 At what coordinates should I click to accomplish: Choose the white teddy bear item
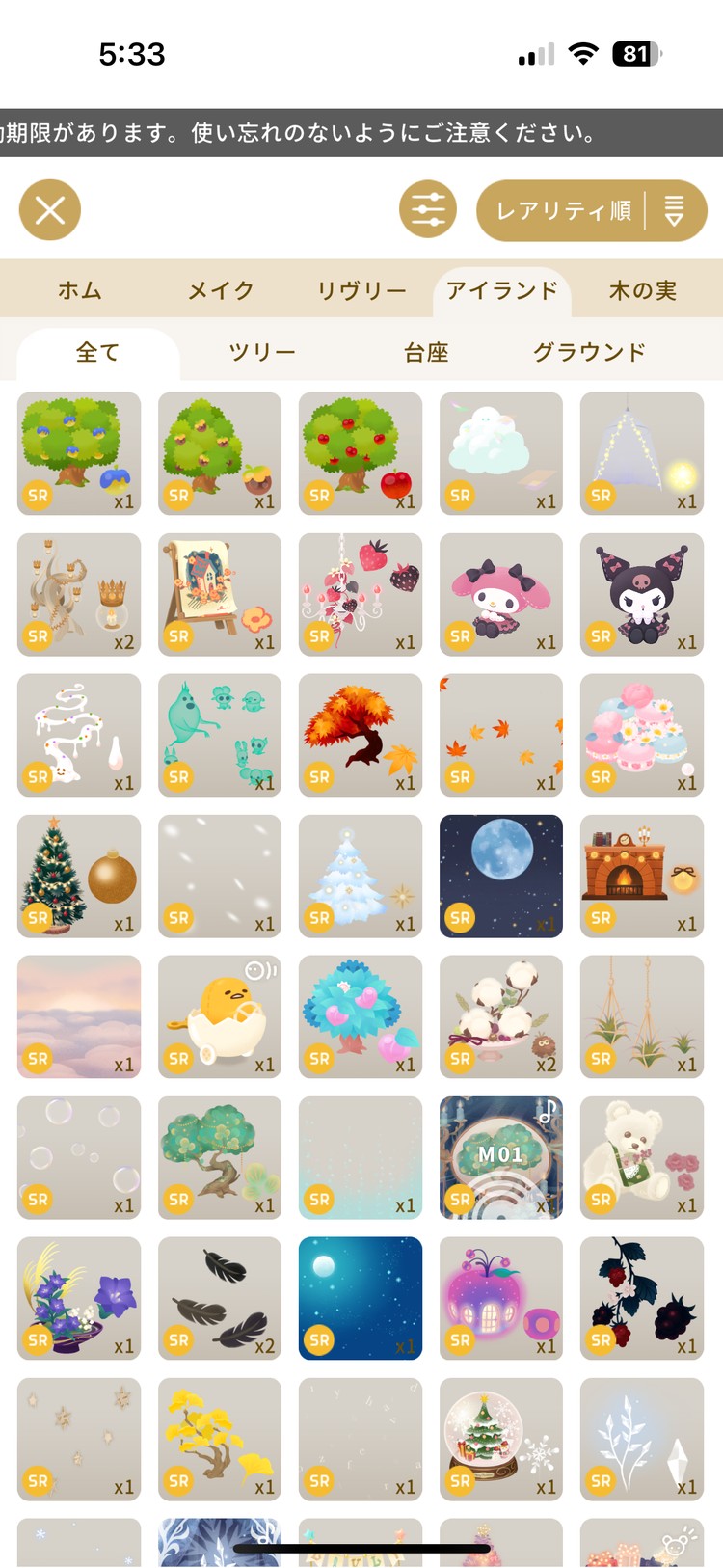[642, 1157]
